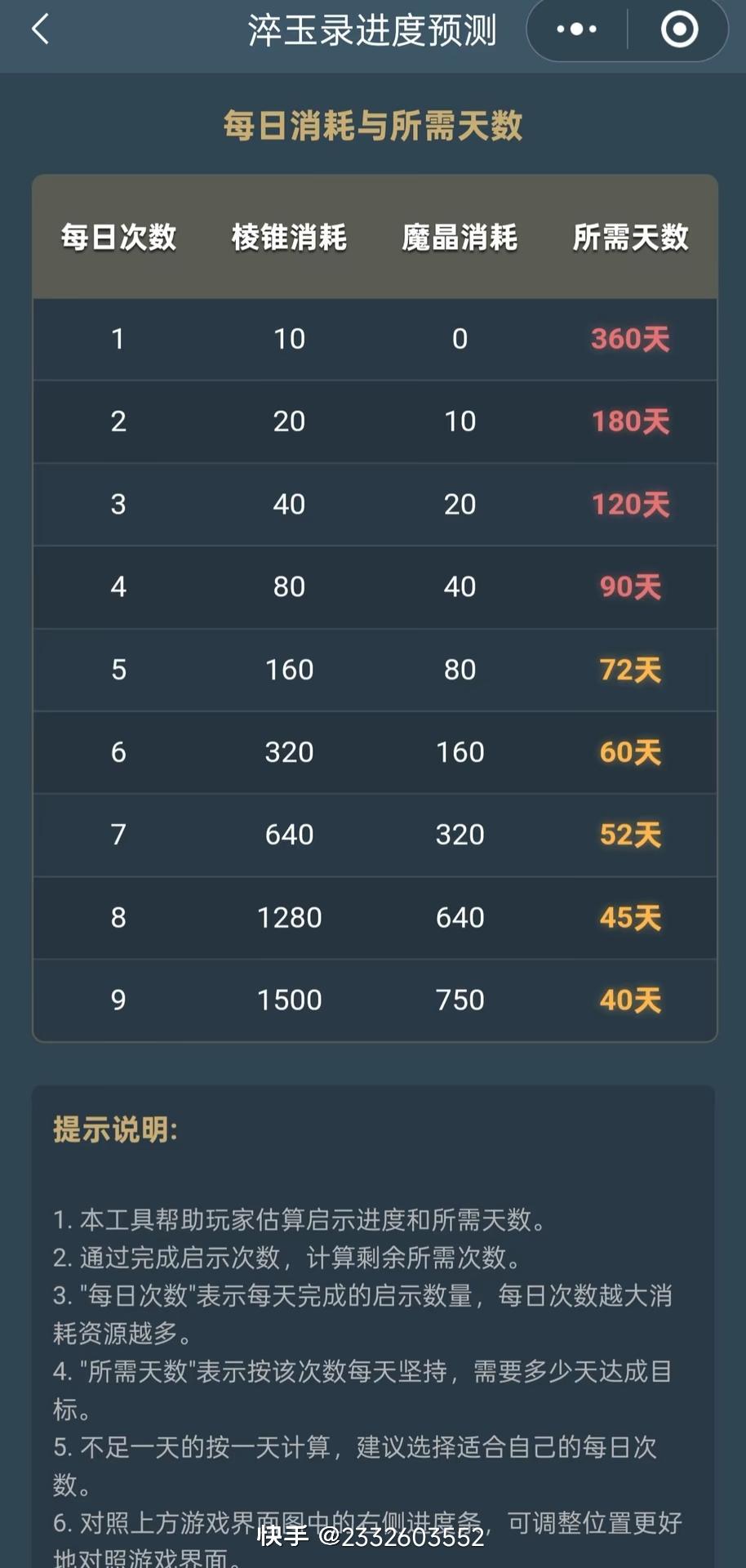Tap the 棱锥消耗 column header

tap(287, 237)
